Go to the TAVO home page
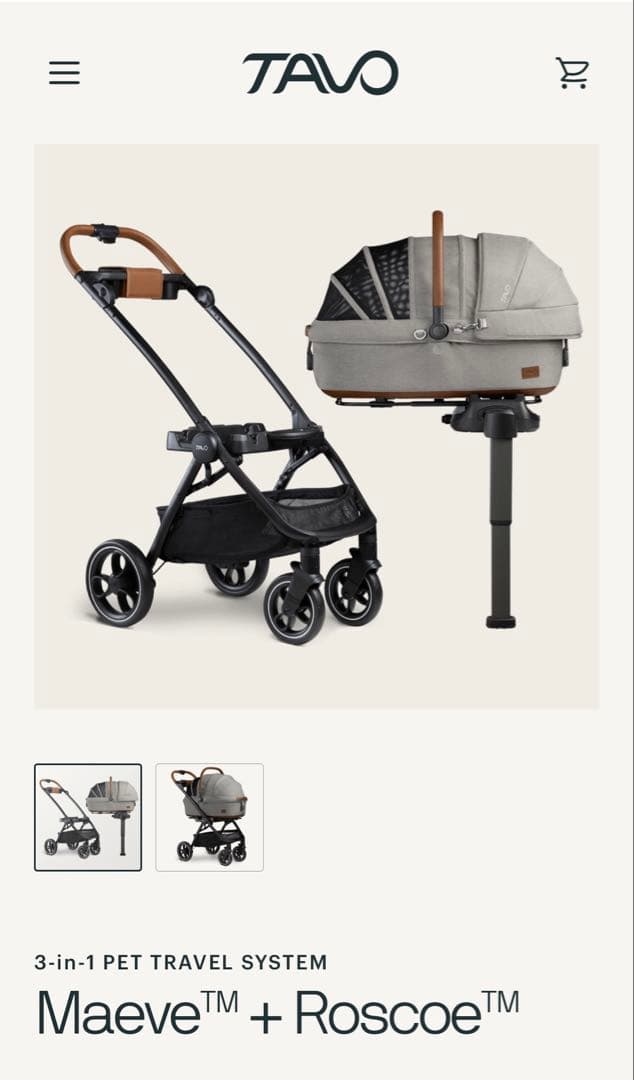The image size is (634, 1080). tap(320, 73)
